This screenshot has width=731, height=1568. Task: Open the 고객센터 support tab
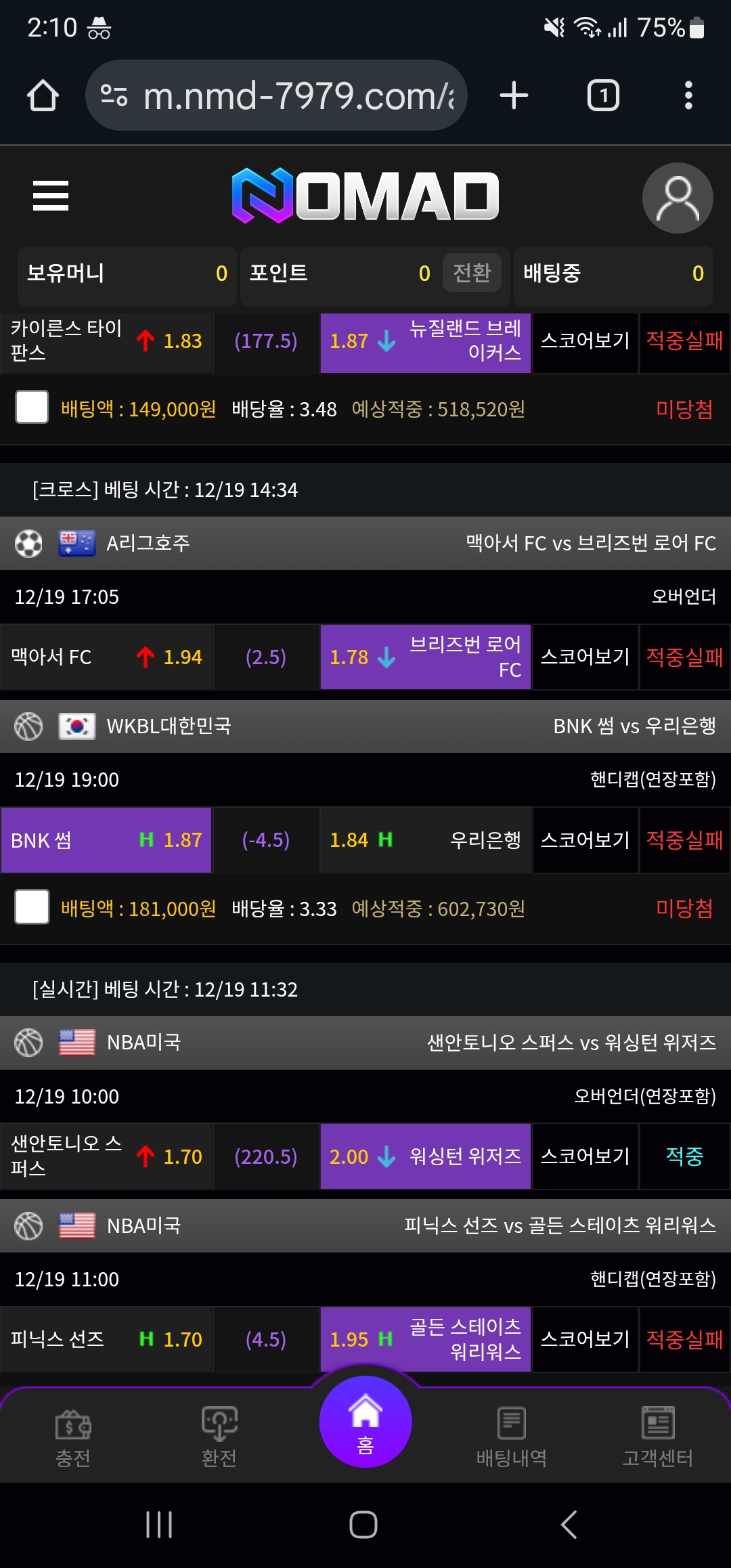(x=658, y=1437)
